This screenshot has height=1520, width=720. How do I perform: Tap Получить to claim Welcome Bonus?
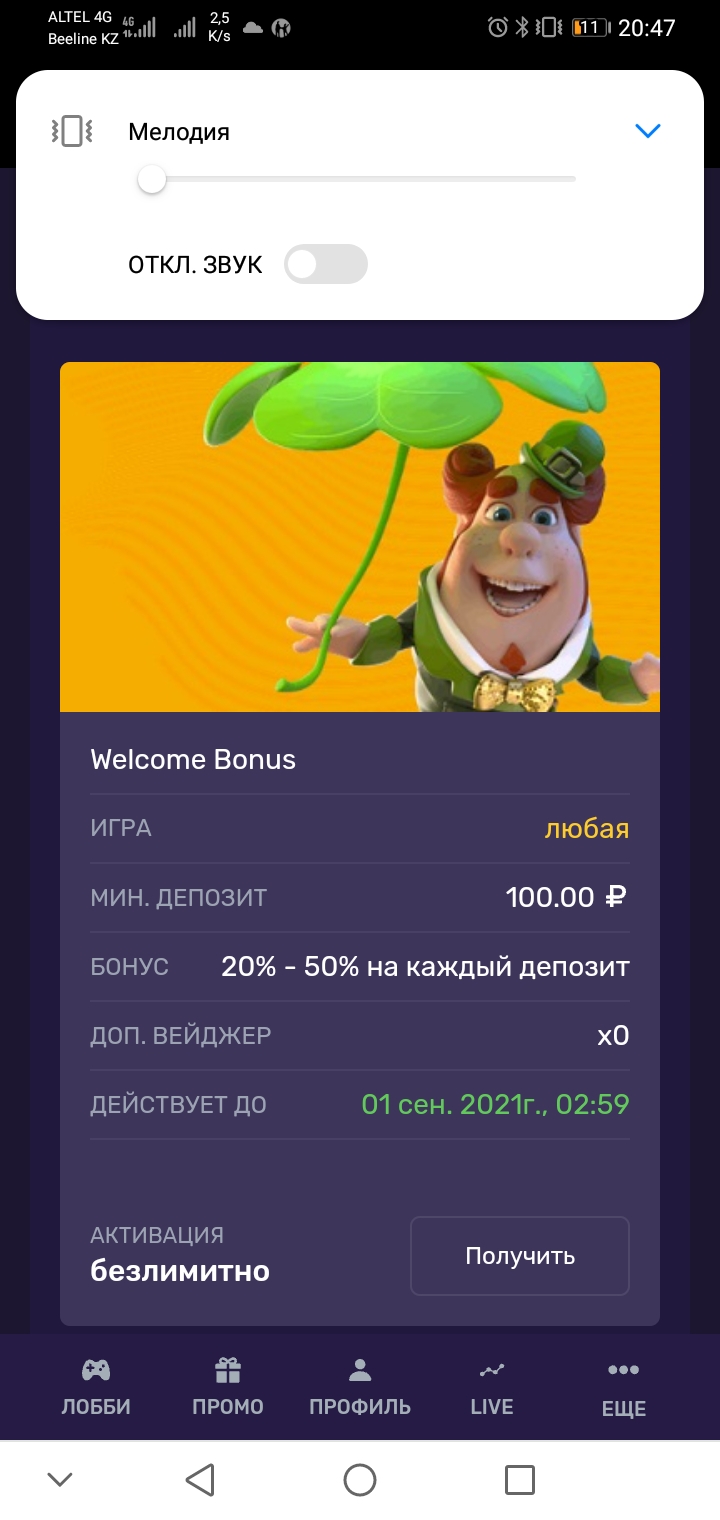tap(520, 1256)
